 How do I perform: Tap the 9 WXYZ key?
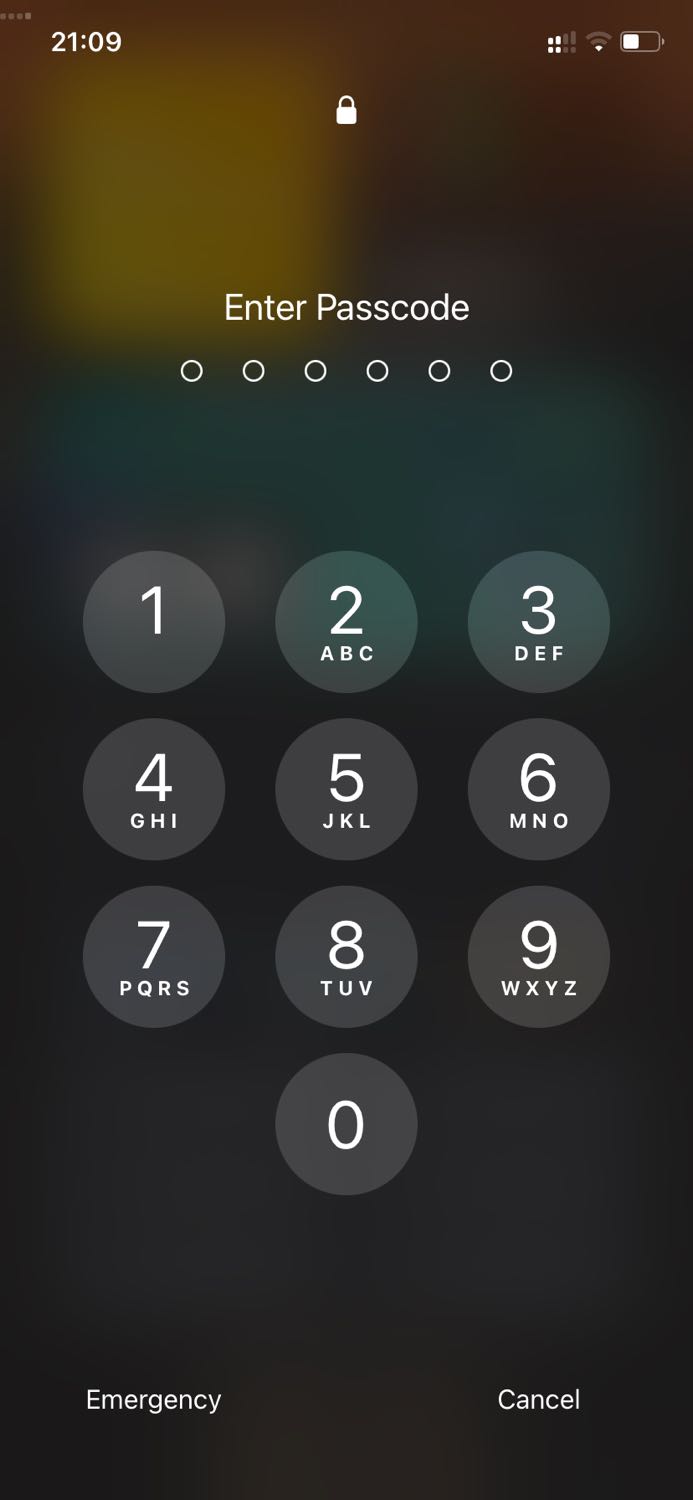[538, 956]
